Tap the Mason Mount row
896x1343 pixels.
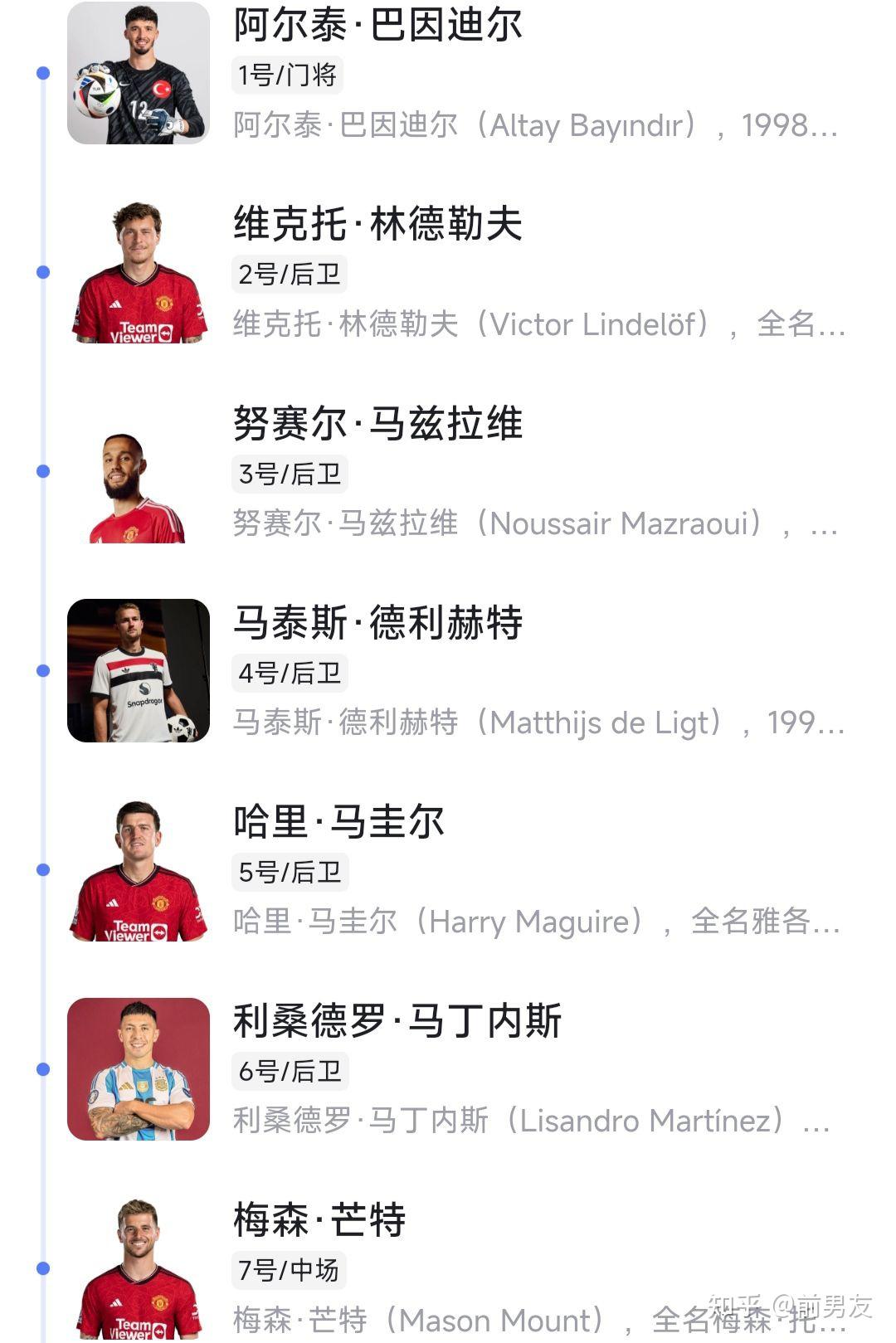click(x=319, y=1219)
